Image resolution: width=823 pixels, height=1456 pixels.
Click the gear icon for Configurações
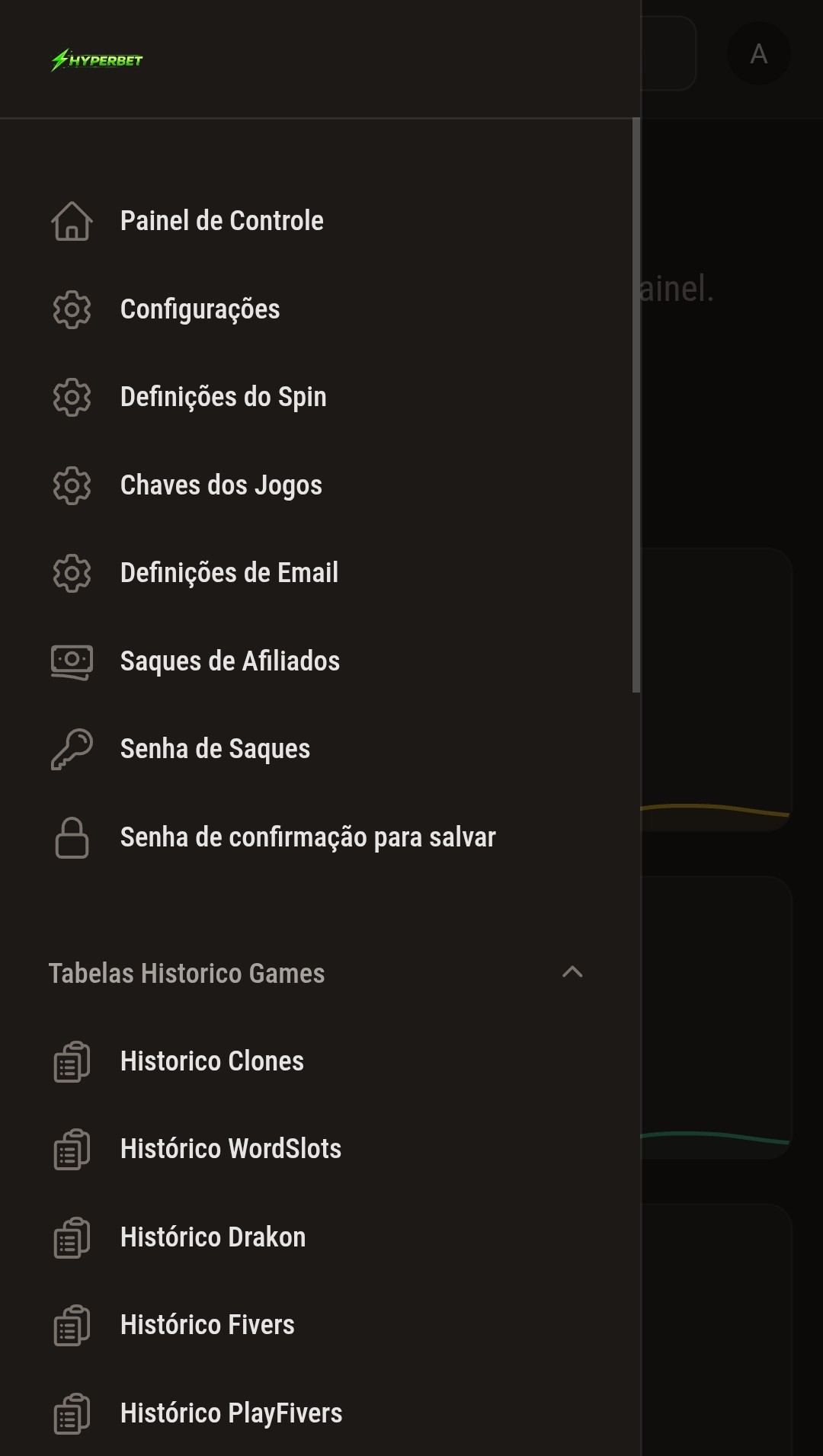[x=71, y=310]
